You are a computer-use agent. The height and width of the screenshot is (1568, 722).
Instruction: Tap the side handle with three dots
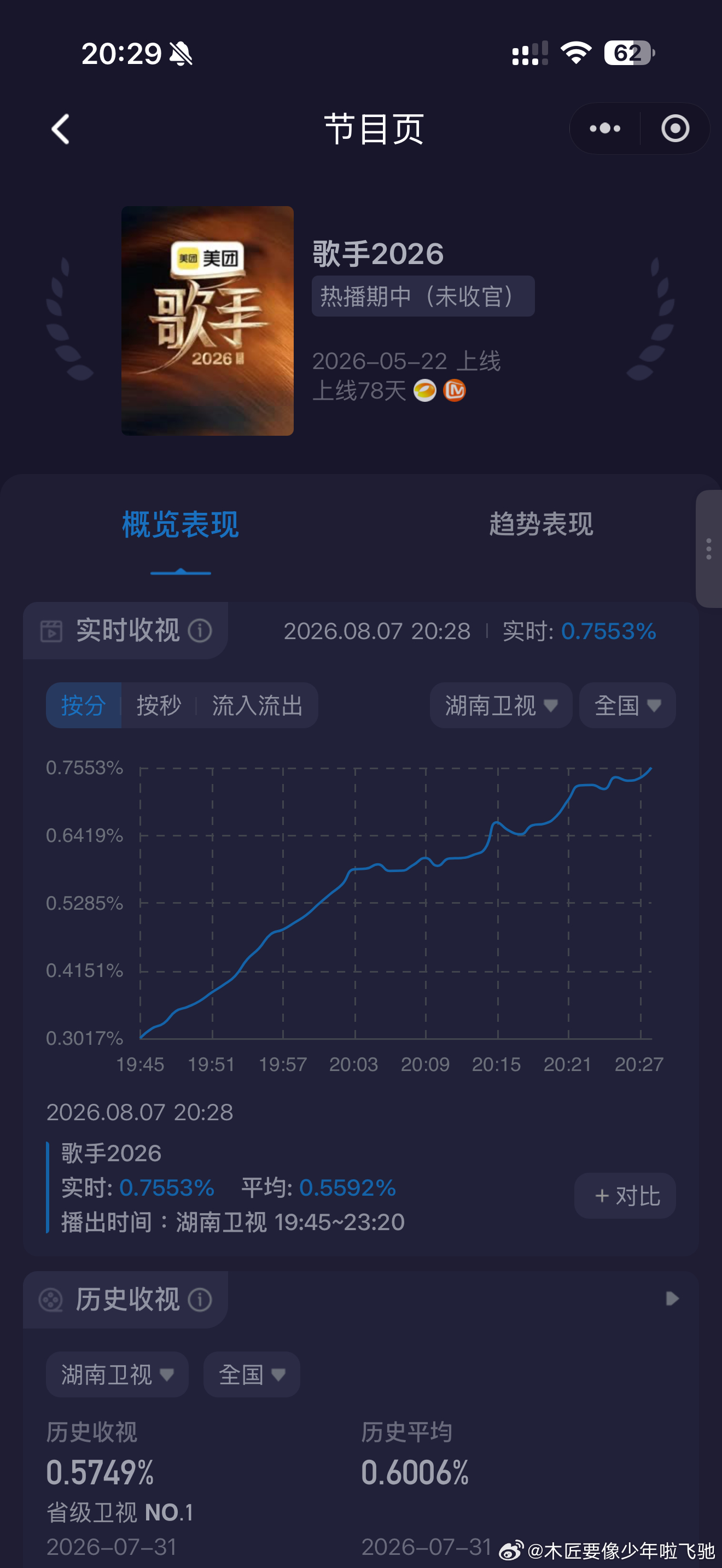click(x=709, y=548)
